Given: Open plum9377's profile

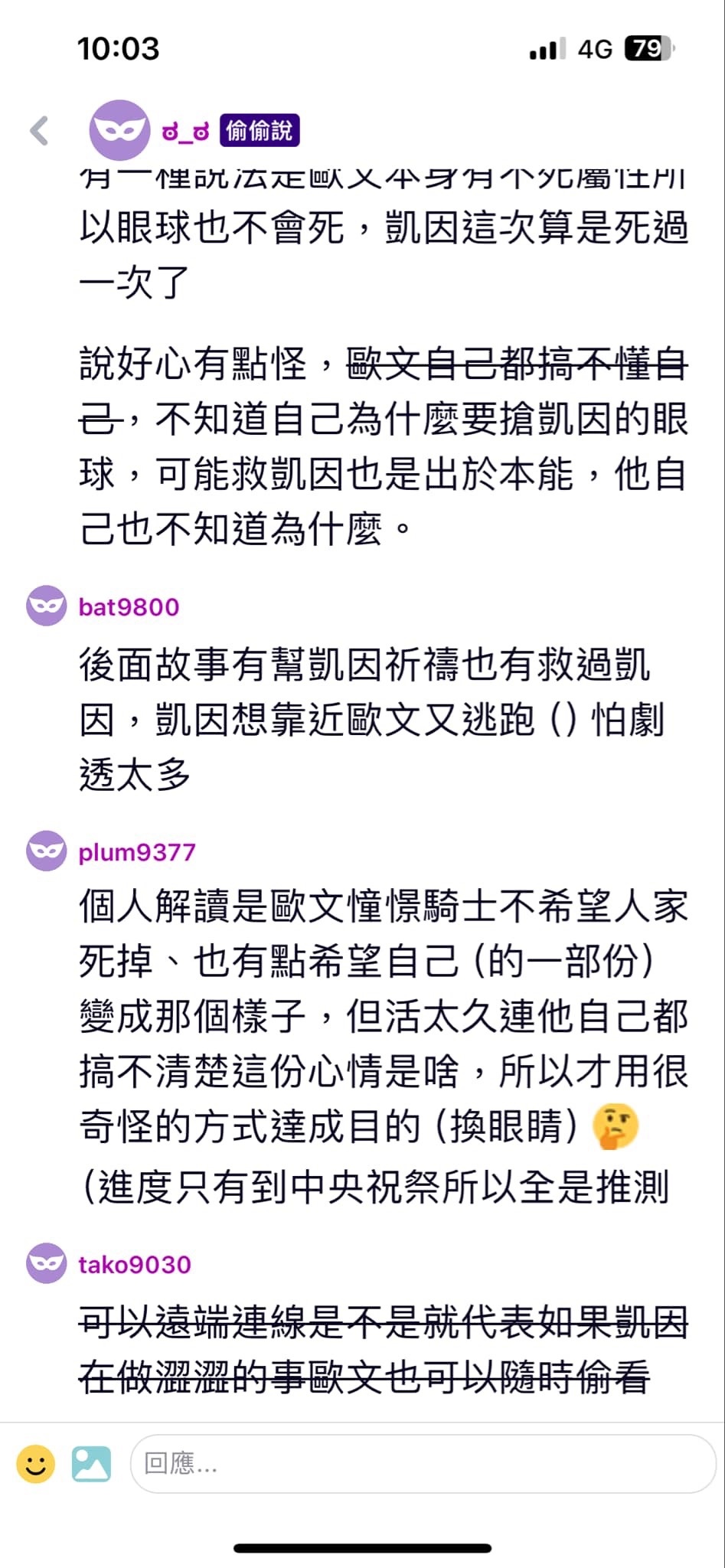Looking at the screenshot, I should coord(137,852).
